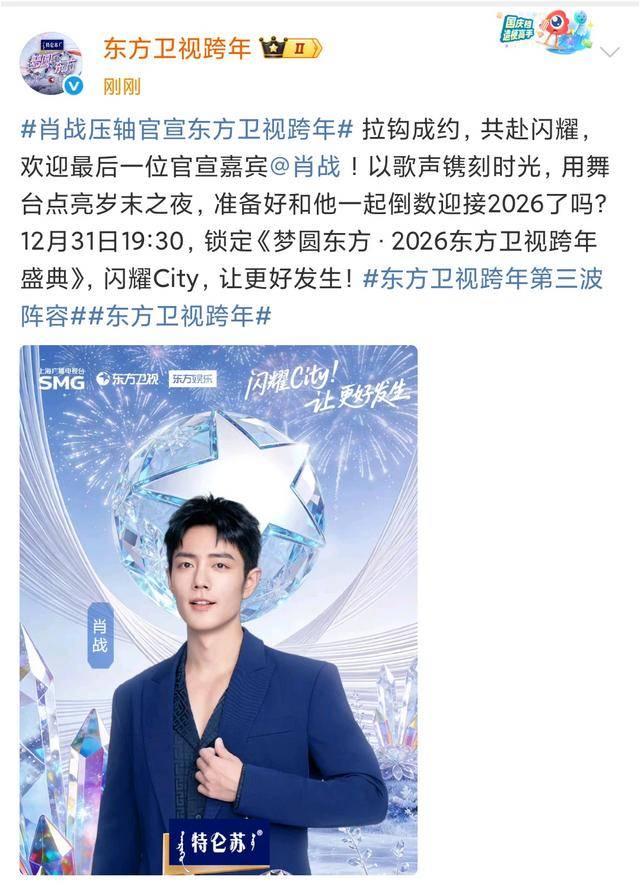The image size is (640, 886).
Task: Tap the crown membership level badge
Action: [290, 48]
